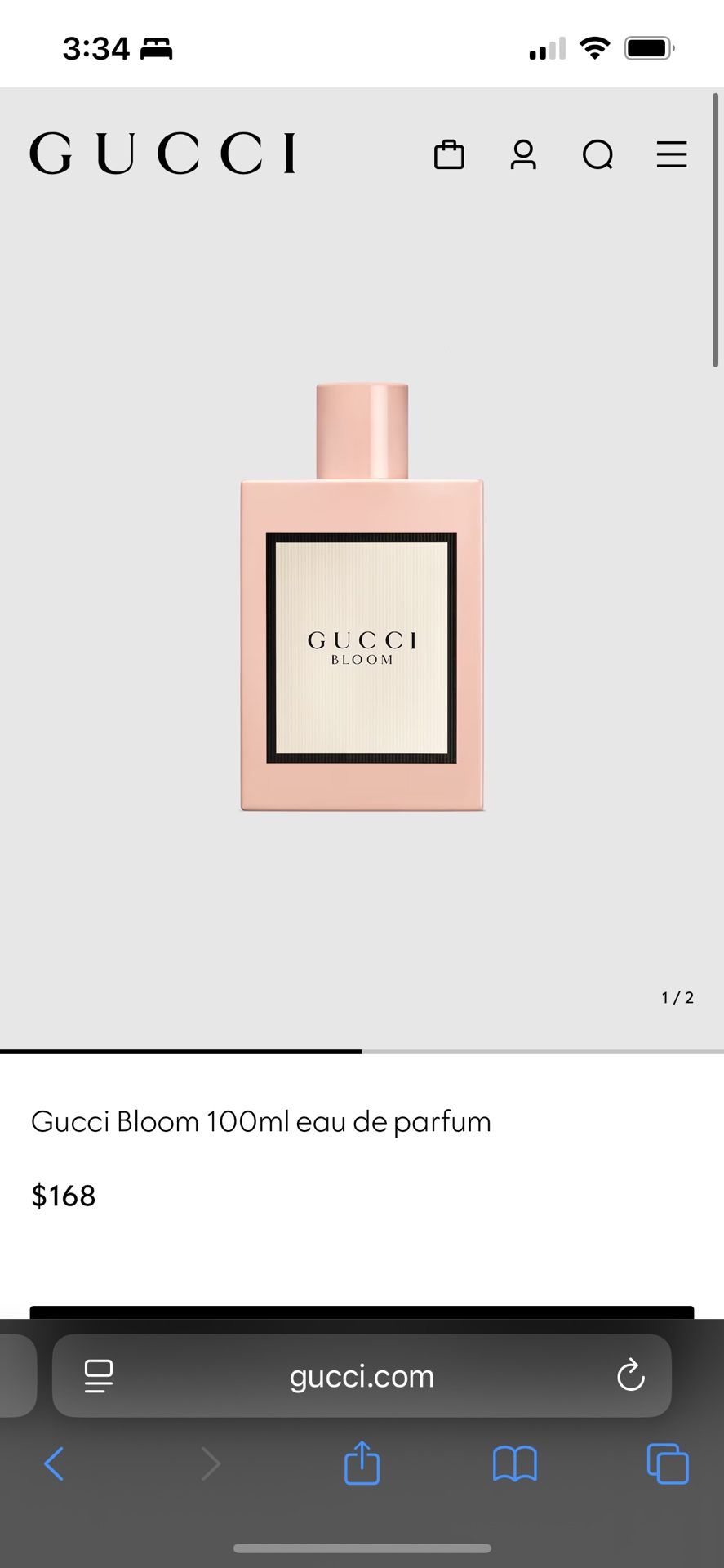Tap the image pagination indicator 1/2
The width and height of the screenshot is (724, 1568).
(677, 997)
